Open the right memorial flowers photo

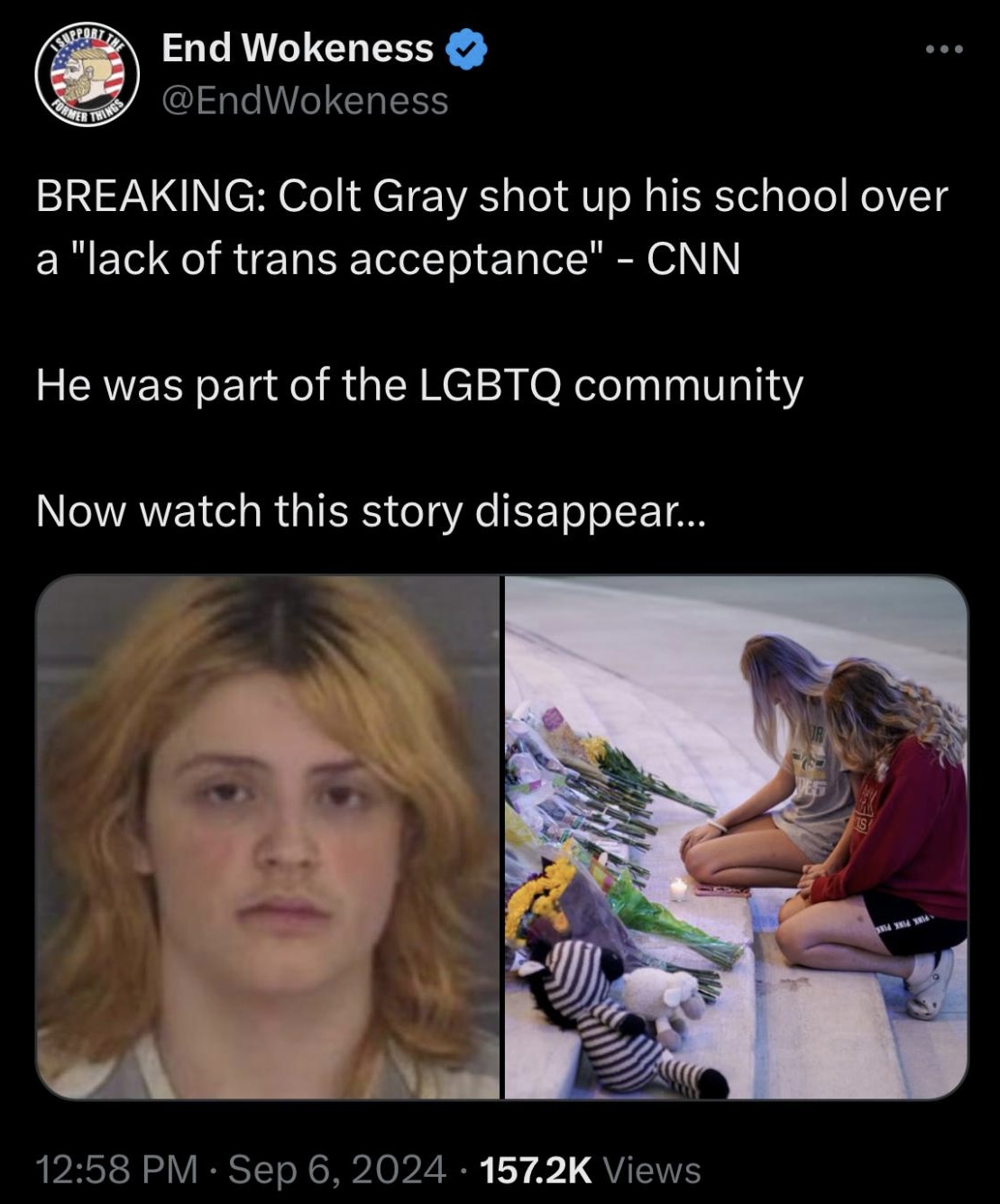coord(736,837)
